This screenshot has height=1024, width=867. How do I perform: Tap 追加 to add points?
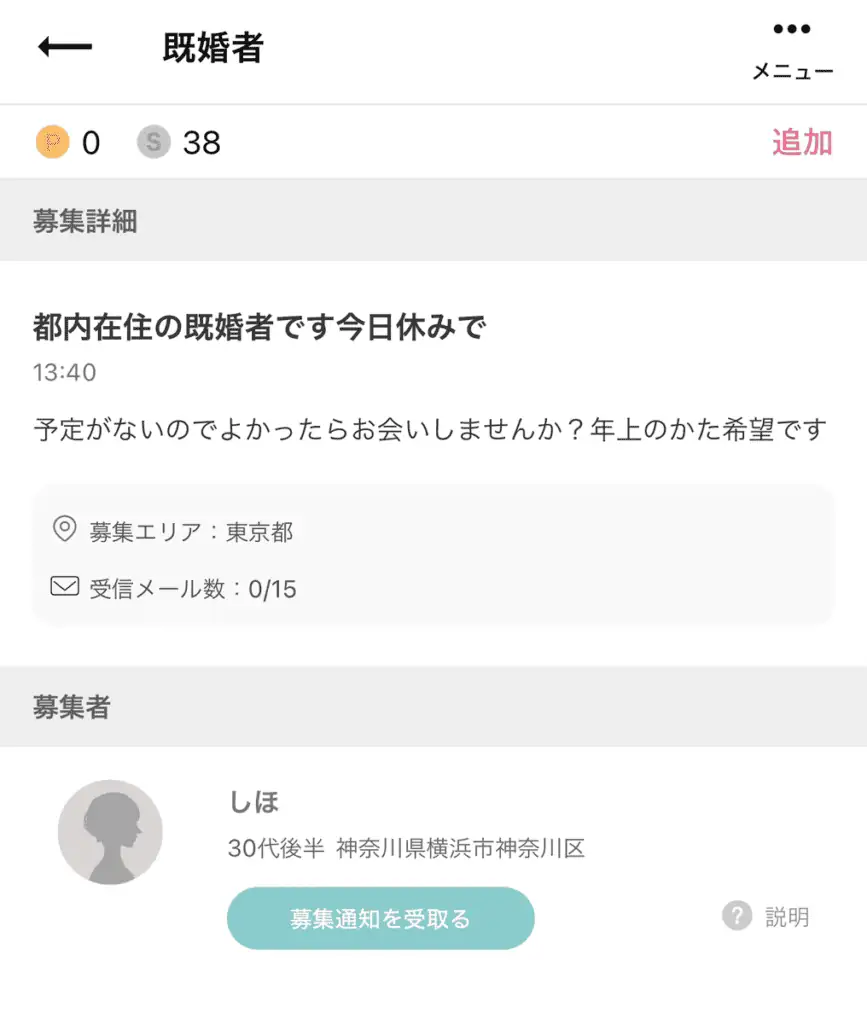click(x=801, y=142)
